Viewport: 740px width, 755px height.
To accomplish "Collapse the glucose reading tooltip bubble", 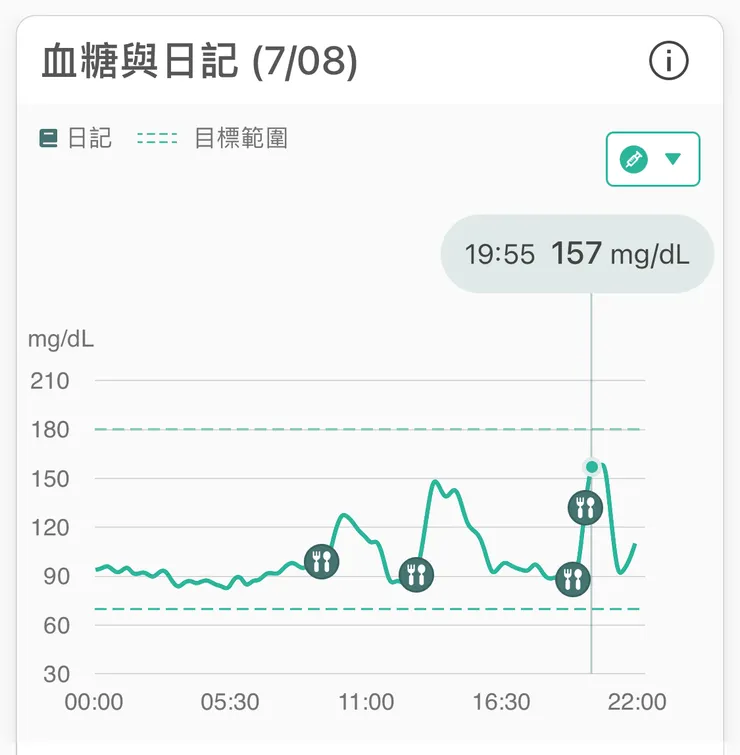I will (577, 254).
